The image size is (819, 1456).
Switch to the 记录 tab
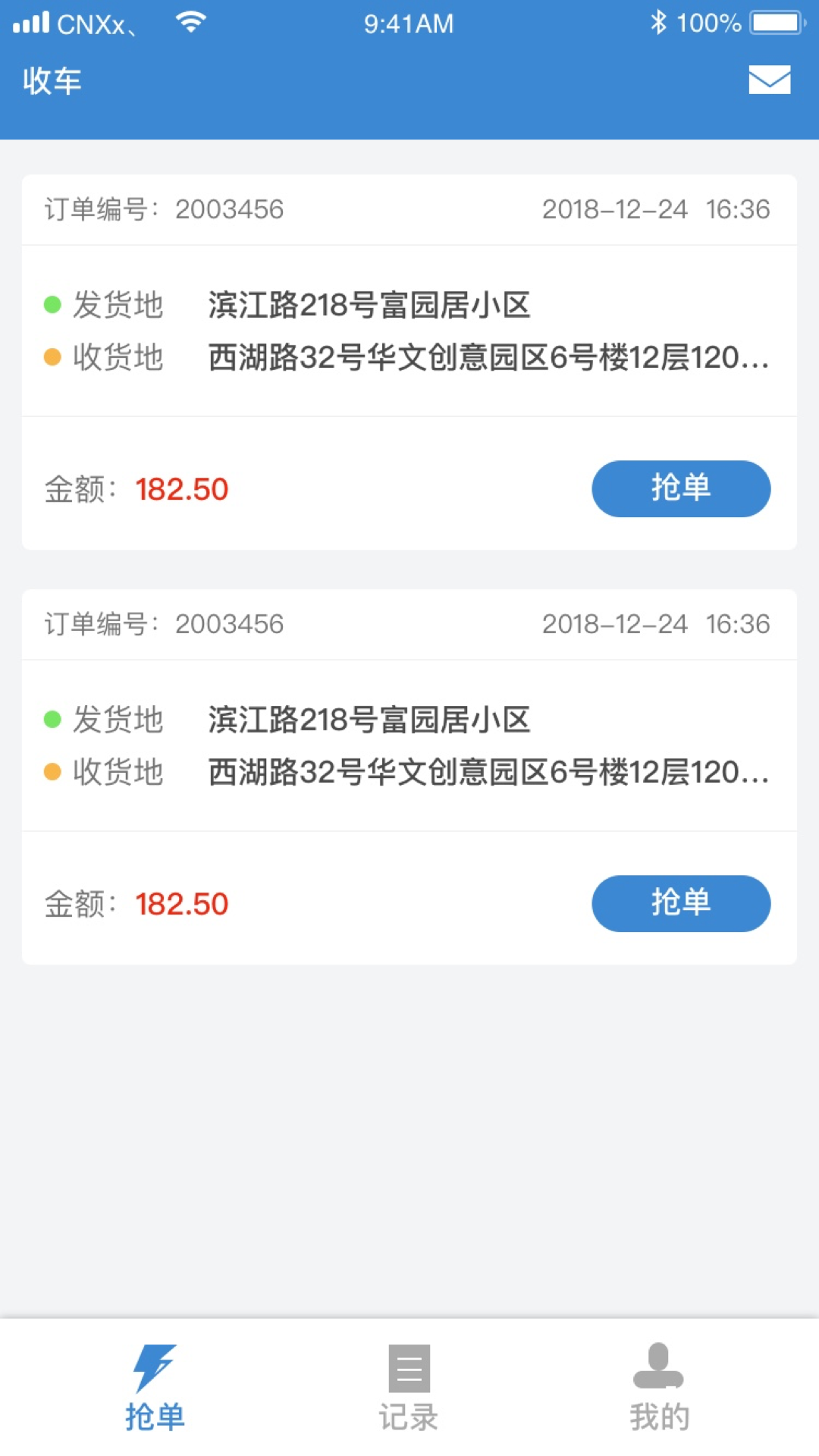pyautogui.click(x=409, y=1395)
